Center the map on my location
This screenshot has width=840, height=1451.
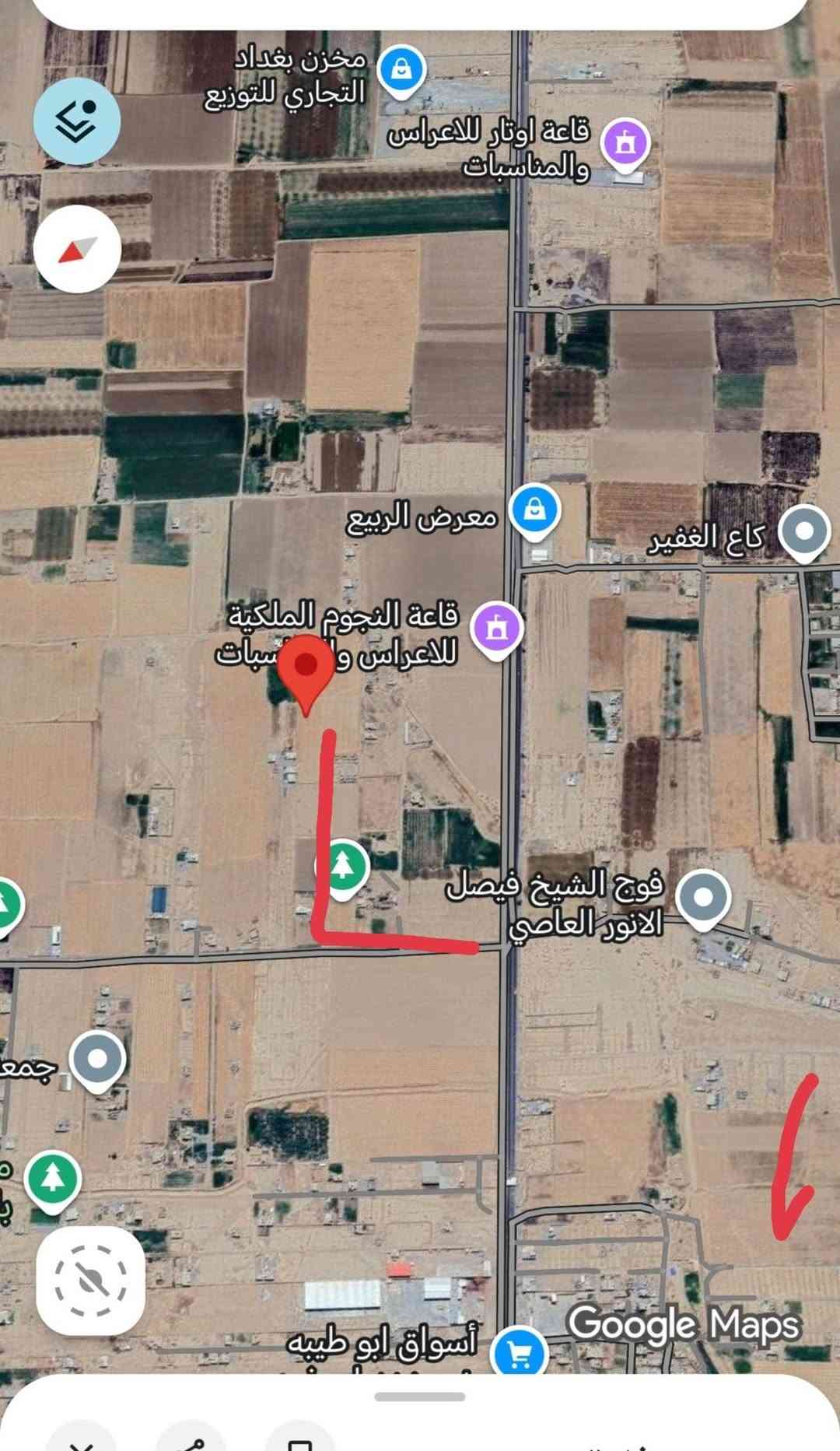click(x=90, y=1280)
